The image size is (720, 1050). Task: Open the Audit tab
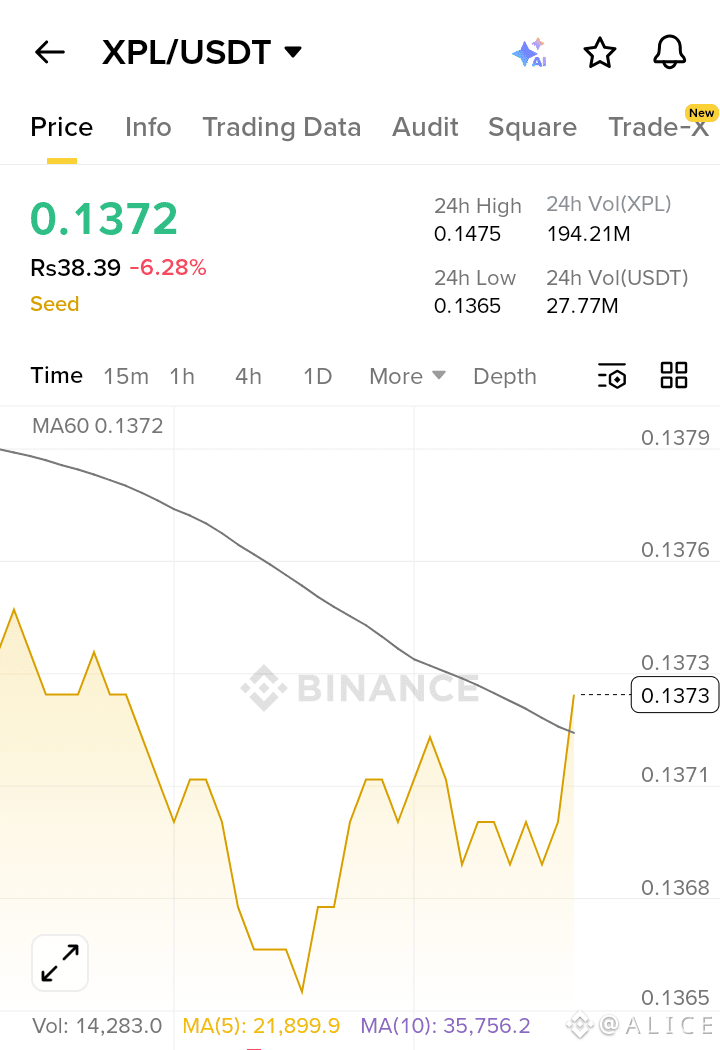(425, 127)
